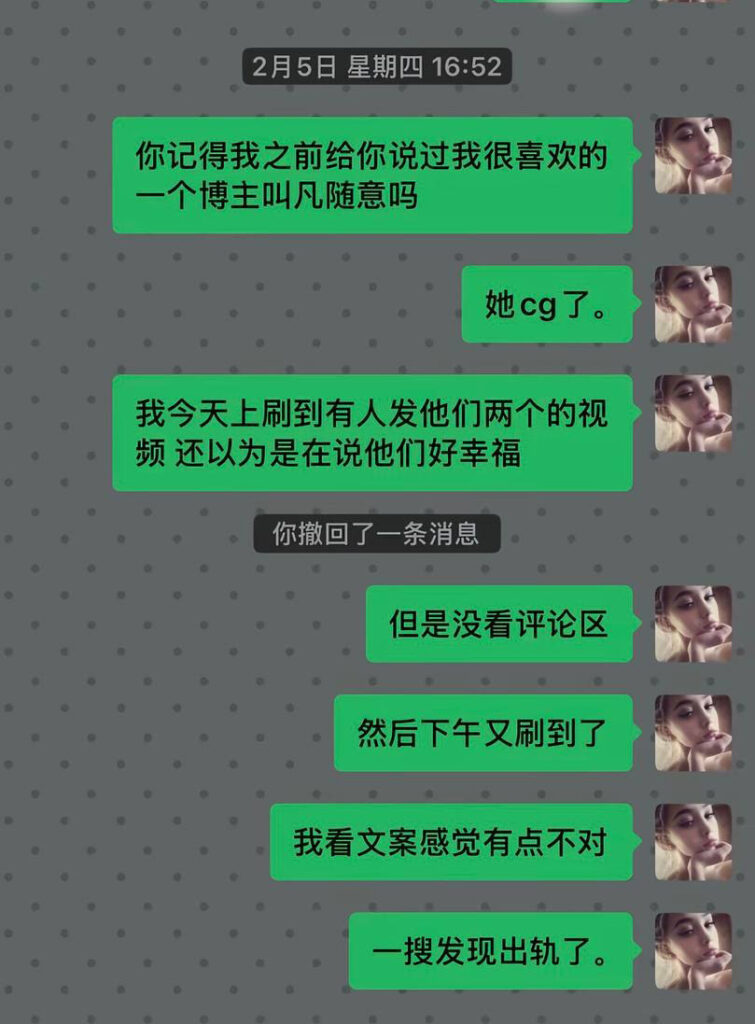Image resolution: width=755 pixels, height=1024 pixels.
Task: Tap avatar next to "但是没看评论区" message
Action: click(693, 623)
